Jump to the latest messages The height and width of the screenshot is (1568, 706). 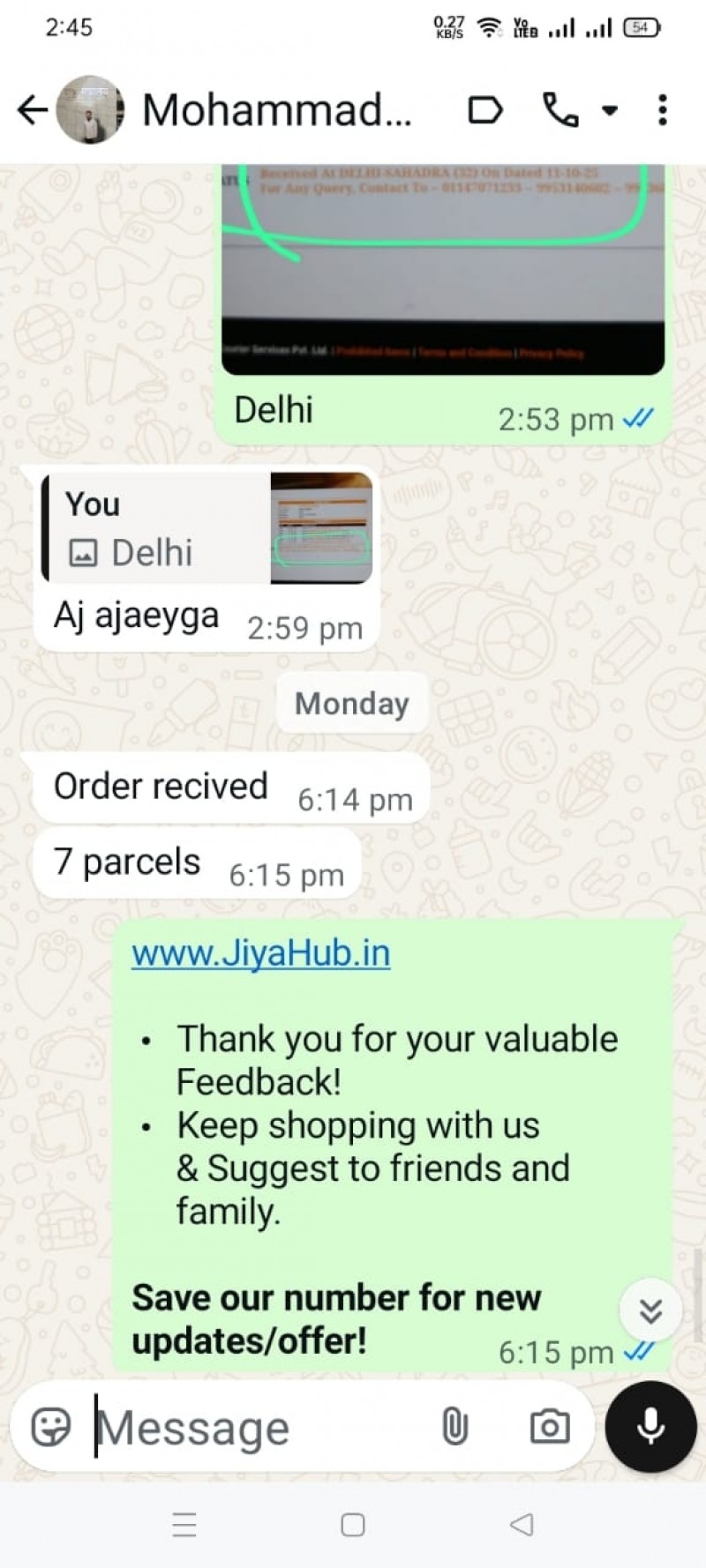tap(650, 1311)
